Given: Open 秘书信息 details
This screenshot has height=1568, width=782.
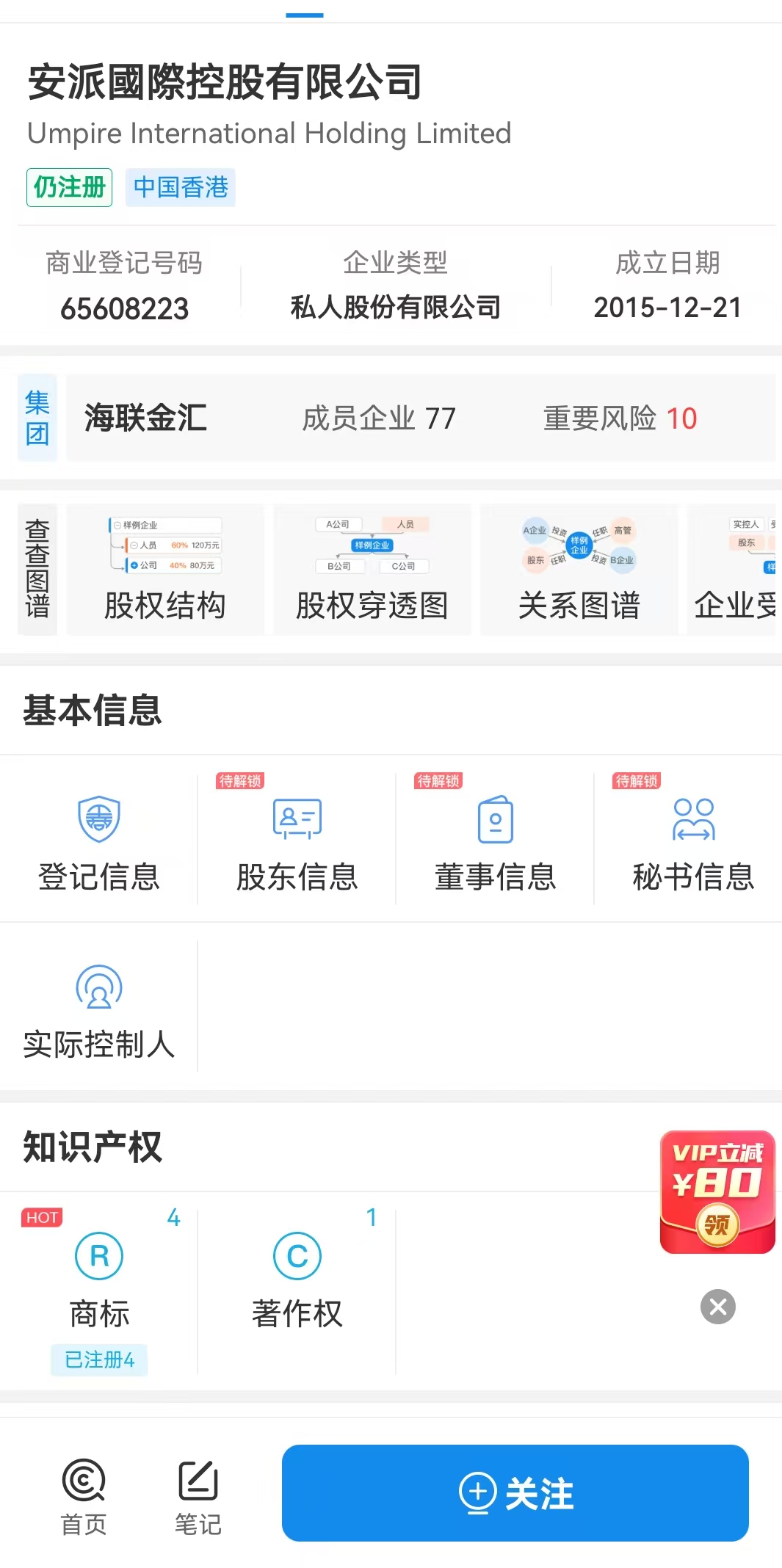Looking at the screenshot, I should 694,842.
